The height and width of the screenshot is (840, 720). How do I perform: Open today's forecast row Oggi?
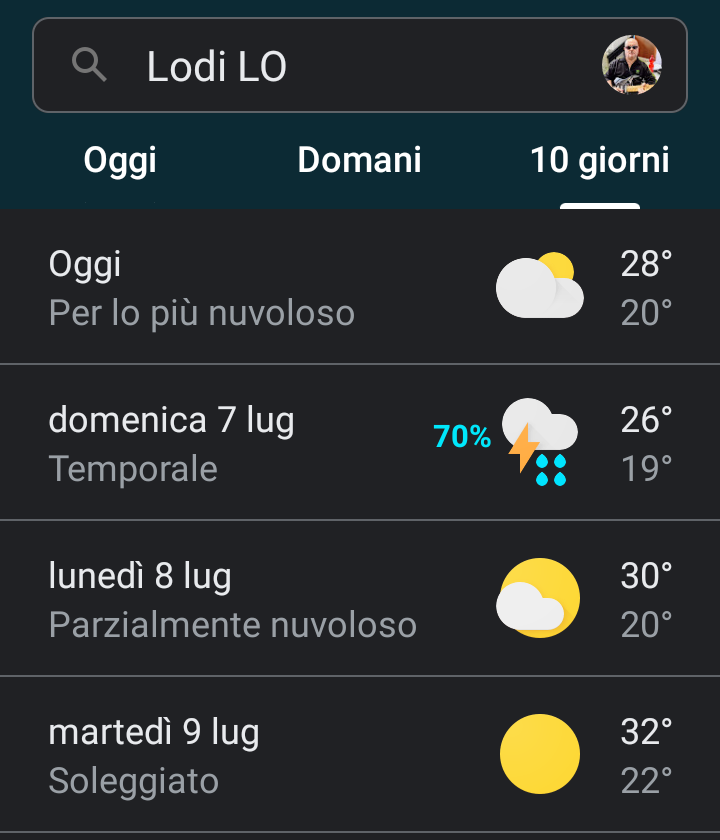pyautogui.click(x=360, y=288)
